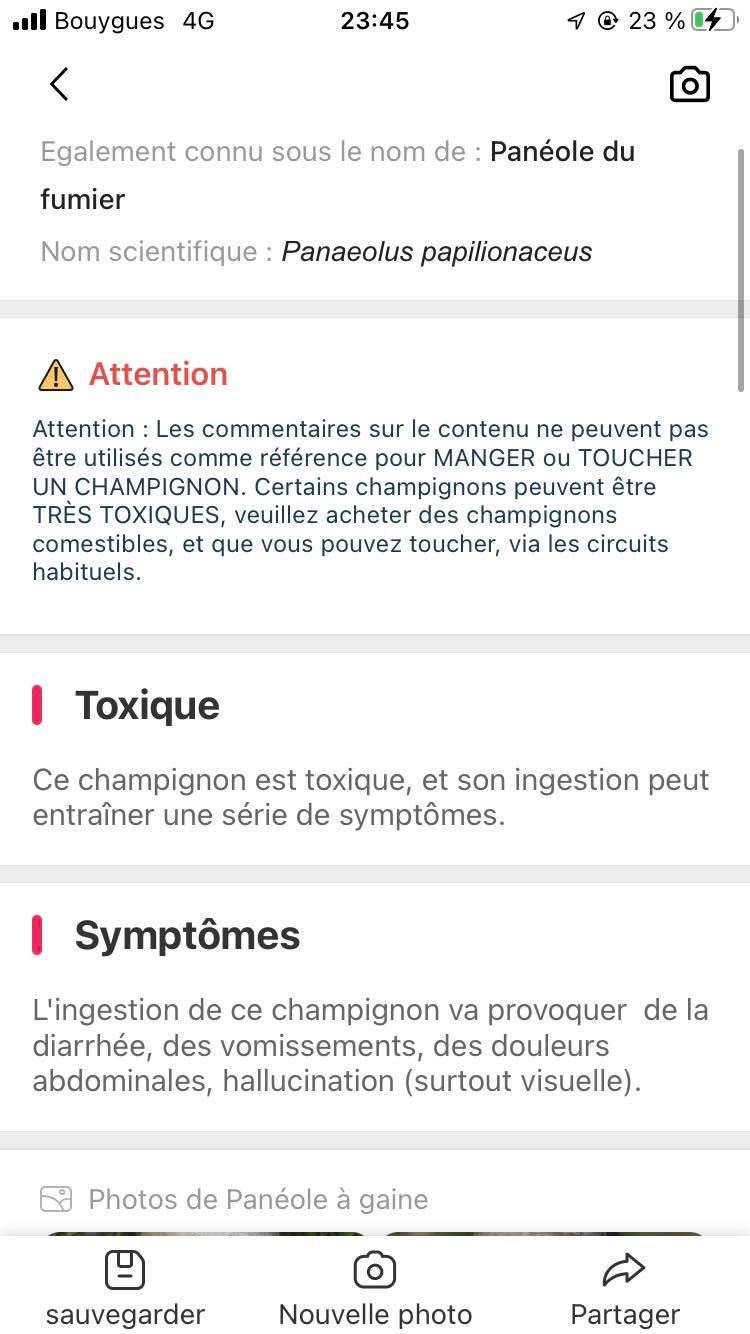
Task: Go back using the top arrow
Action: pyautogui.click(x=59, y=85)
